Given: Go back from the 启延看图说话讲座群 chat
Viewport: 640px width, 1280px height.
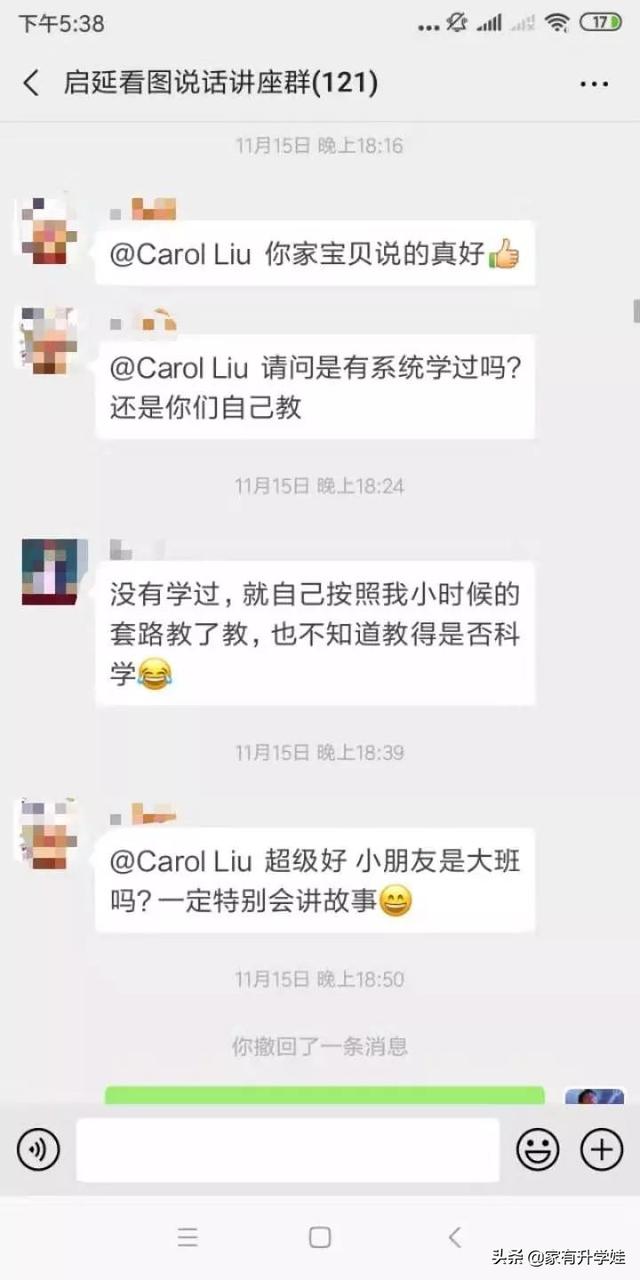Looking at the screenshot, I should (x=31, y=83).
